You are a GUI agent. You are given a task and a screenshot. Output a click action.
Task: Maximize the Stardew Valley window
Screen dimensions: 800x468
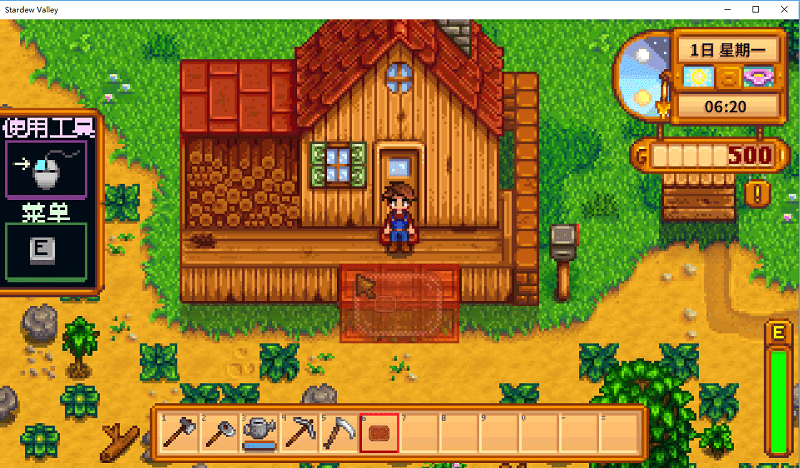click(x=755, y=9)
